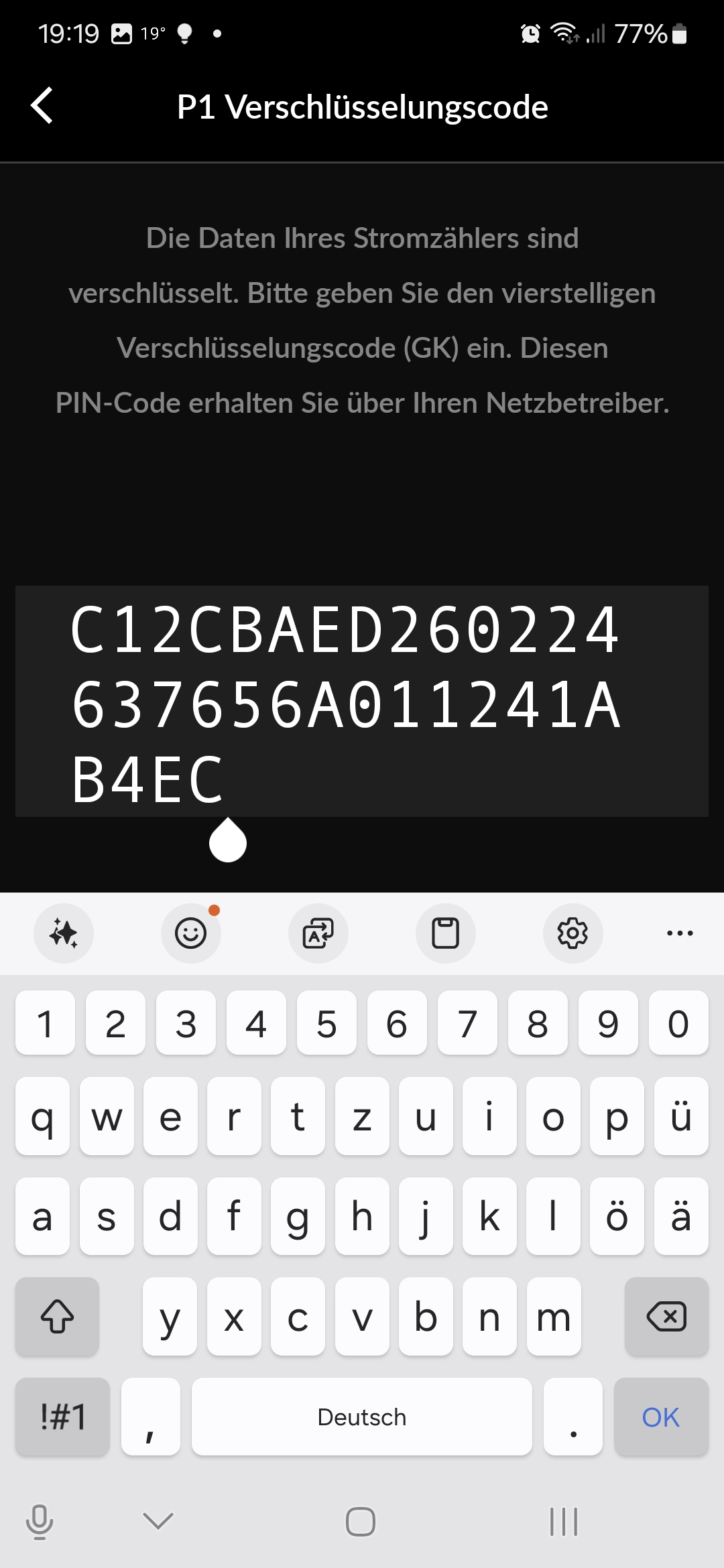This screenshot has height=1568, width=724.
Task: Go back from P1 Verschlüsselungscode screen
Action: 42,107
